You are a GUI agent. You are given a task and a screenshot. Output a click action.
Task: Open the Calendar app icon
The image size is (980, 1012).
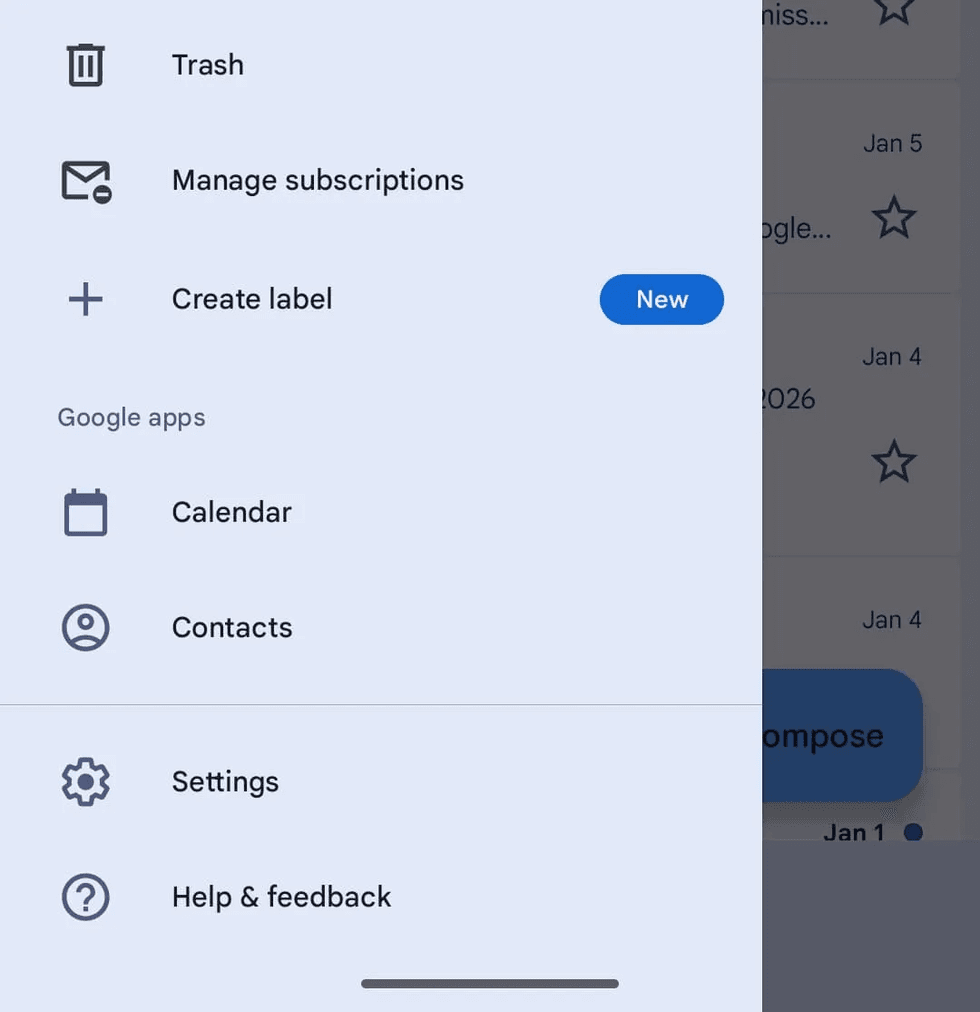(x=85, y=511)
